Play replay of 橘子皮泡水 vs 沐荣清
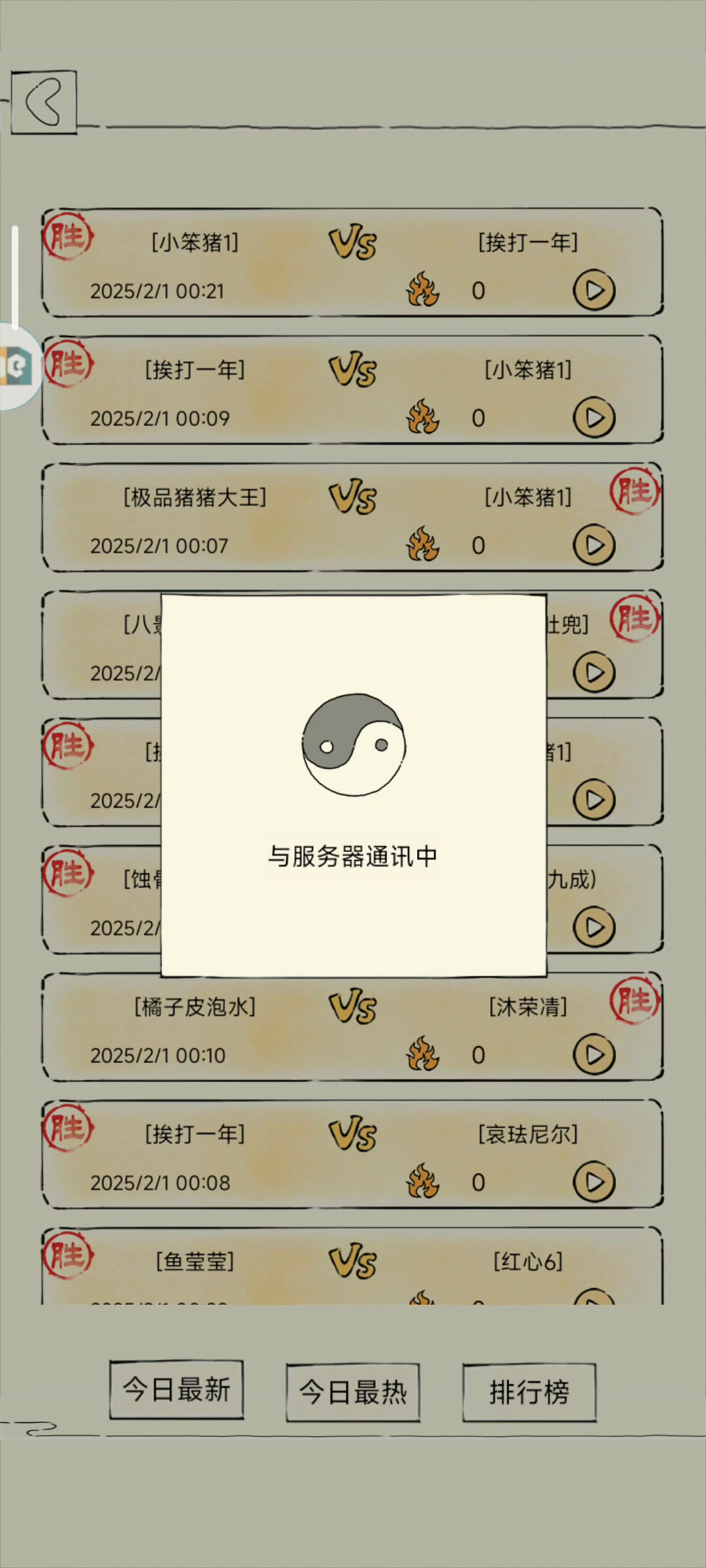 pos(594,1054)
